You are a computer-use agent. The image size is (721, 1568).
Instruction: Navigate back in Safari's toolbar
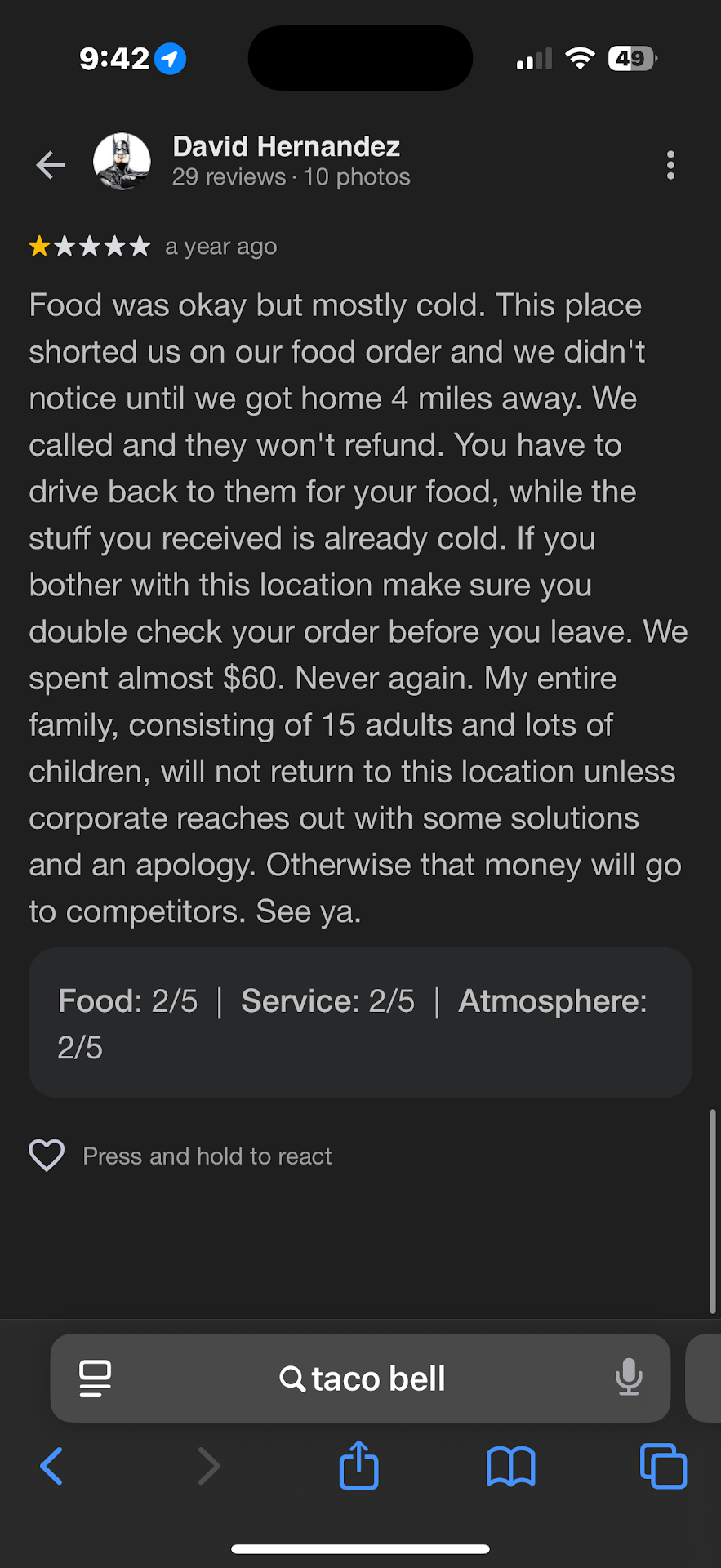pyautogui.click(x=52, y=1466)
